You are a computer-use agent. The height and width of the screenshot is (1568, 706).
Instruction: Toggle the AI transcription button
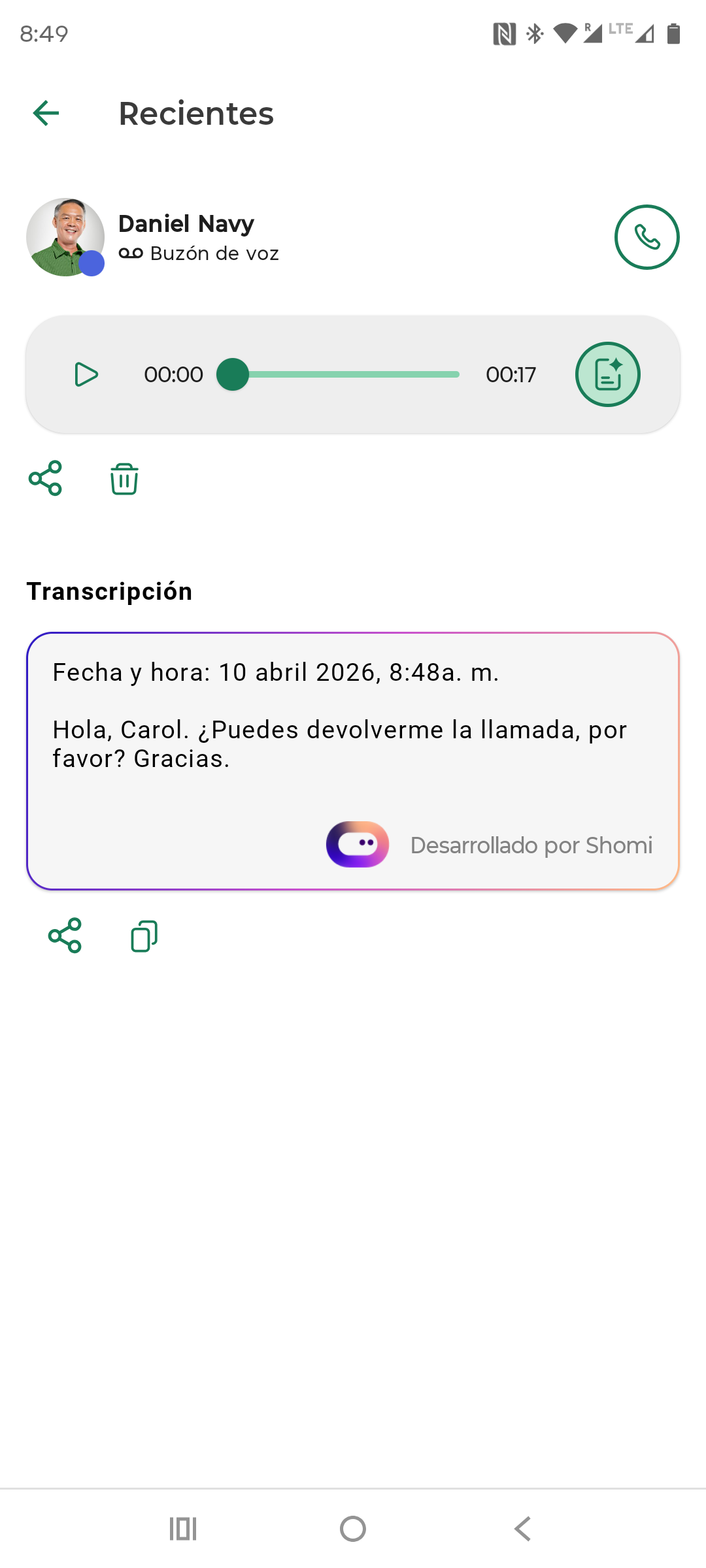(607, 374)
